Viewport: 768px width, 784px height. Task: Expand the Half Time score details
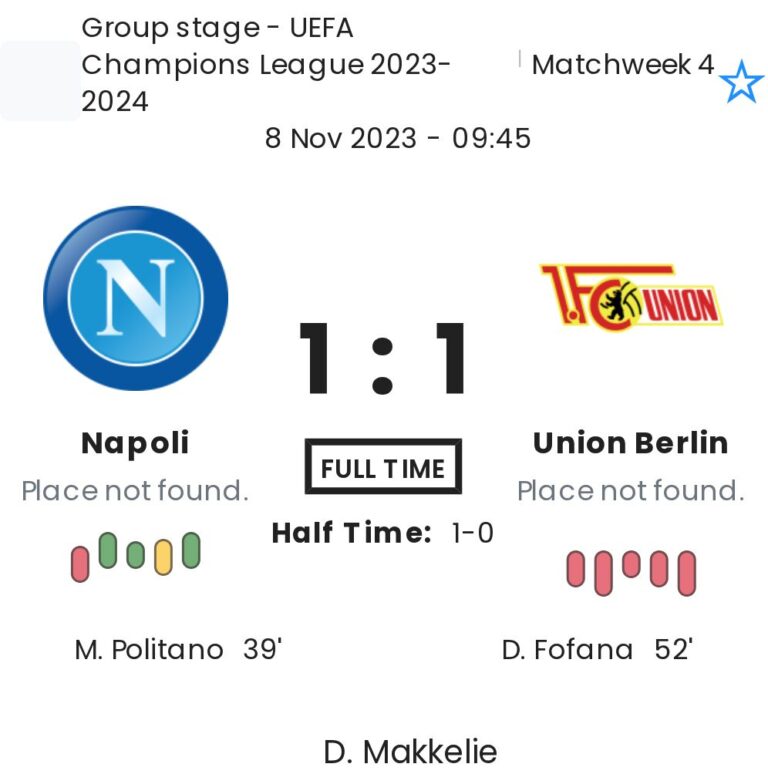click(384, 533)
